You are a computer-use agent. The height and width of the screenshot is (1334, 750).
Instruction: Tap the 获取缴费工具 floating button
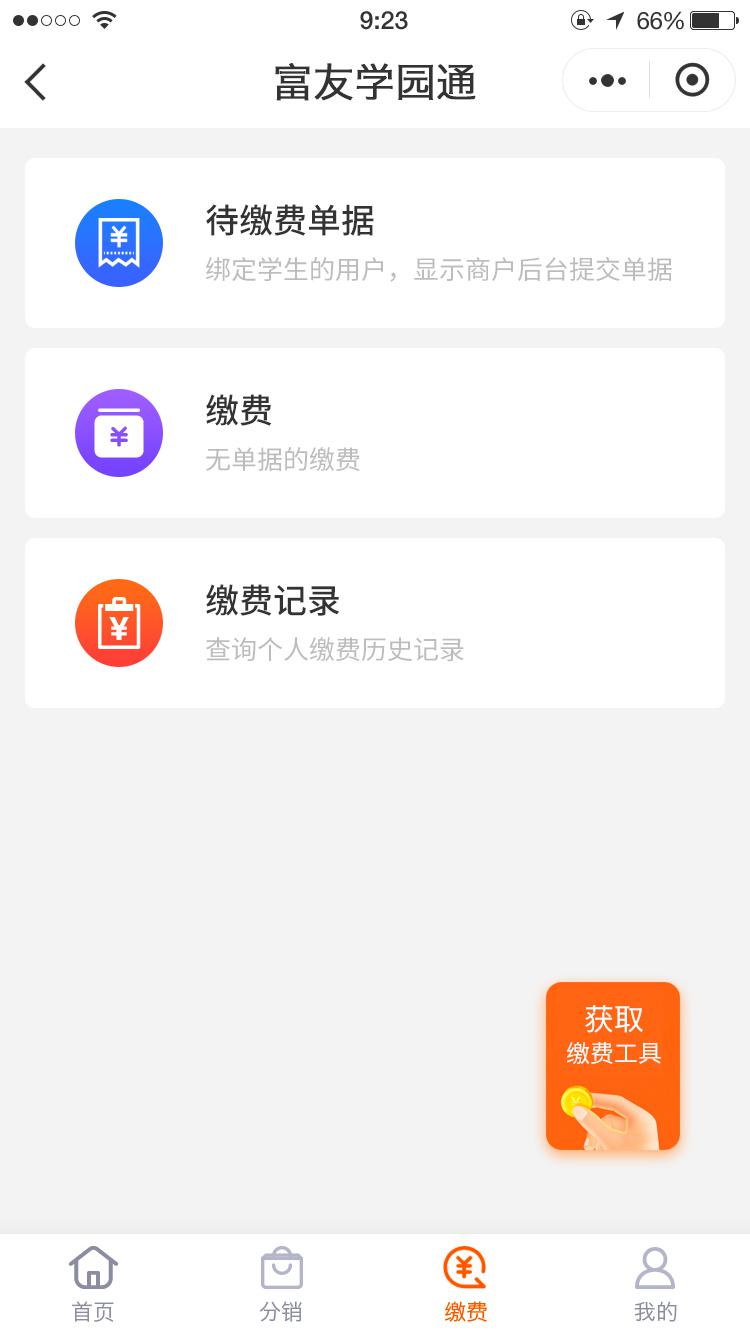(613, 1066)
